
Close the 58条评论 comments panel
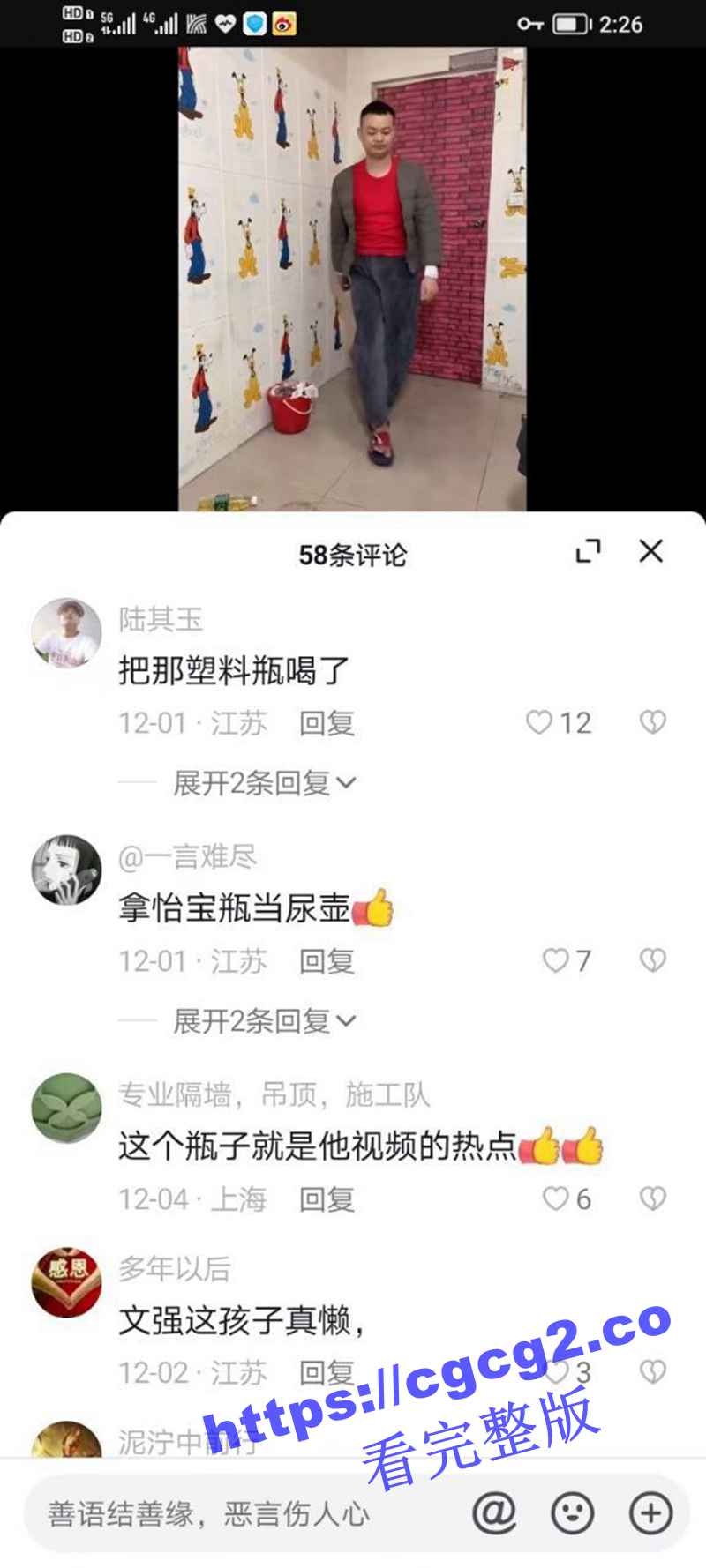click(x=650, y=552)
